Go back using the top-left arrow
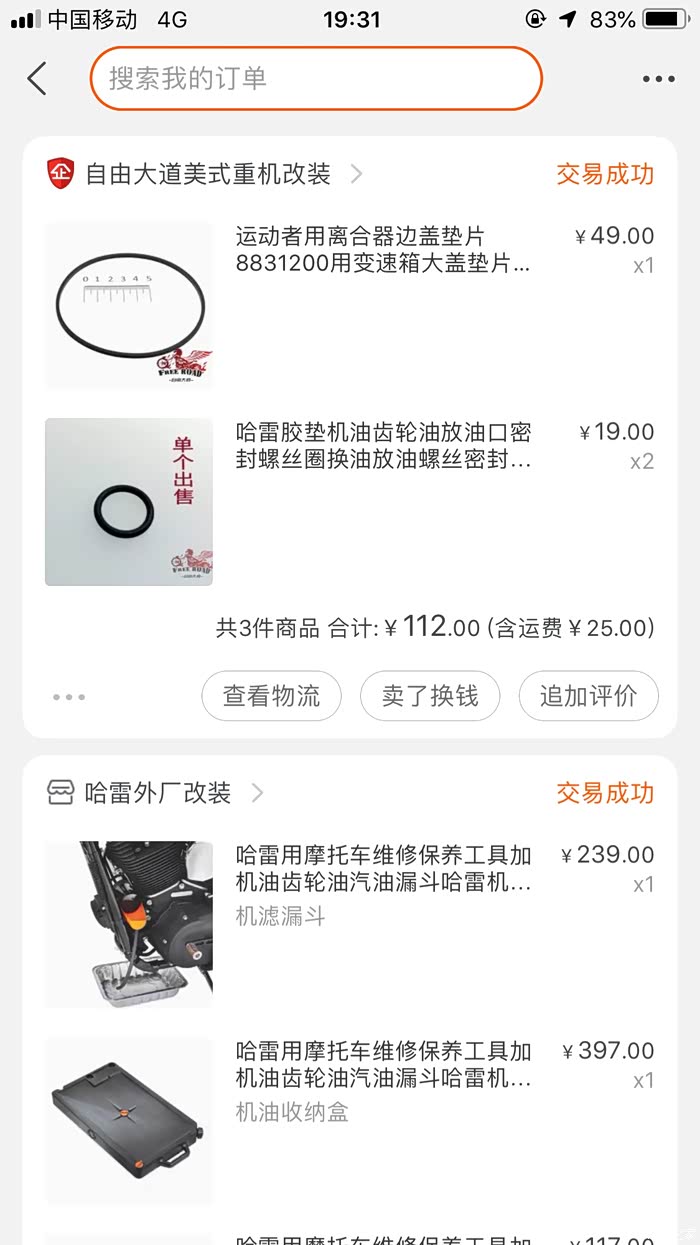700x1245 pixels. pos(38,78)
